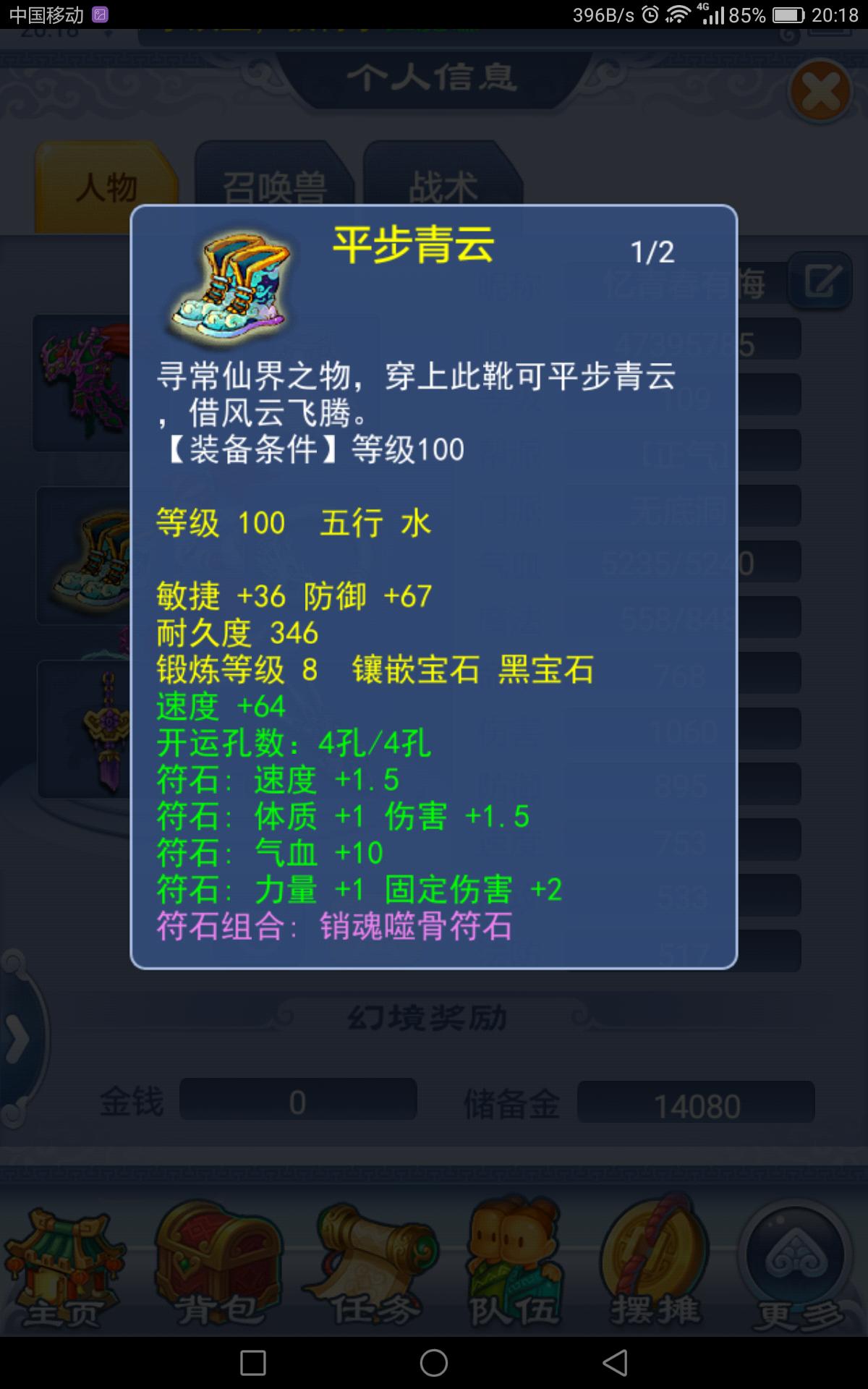Select the necklace equipment slot
Image resolution: width=868 pixels, height=1389 pixels.
[x=85, y=729]
